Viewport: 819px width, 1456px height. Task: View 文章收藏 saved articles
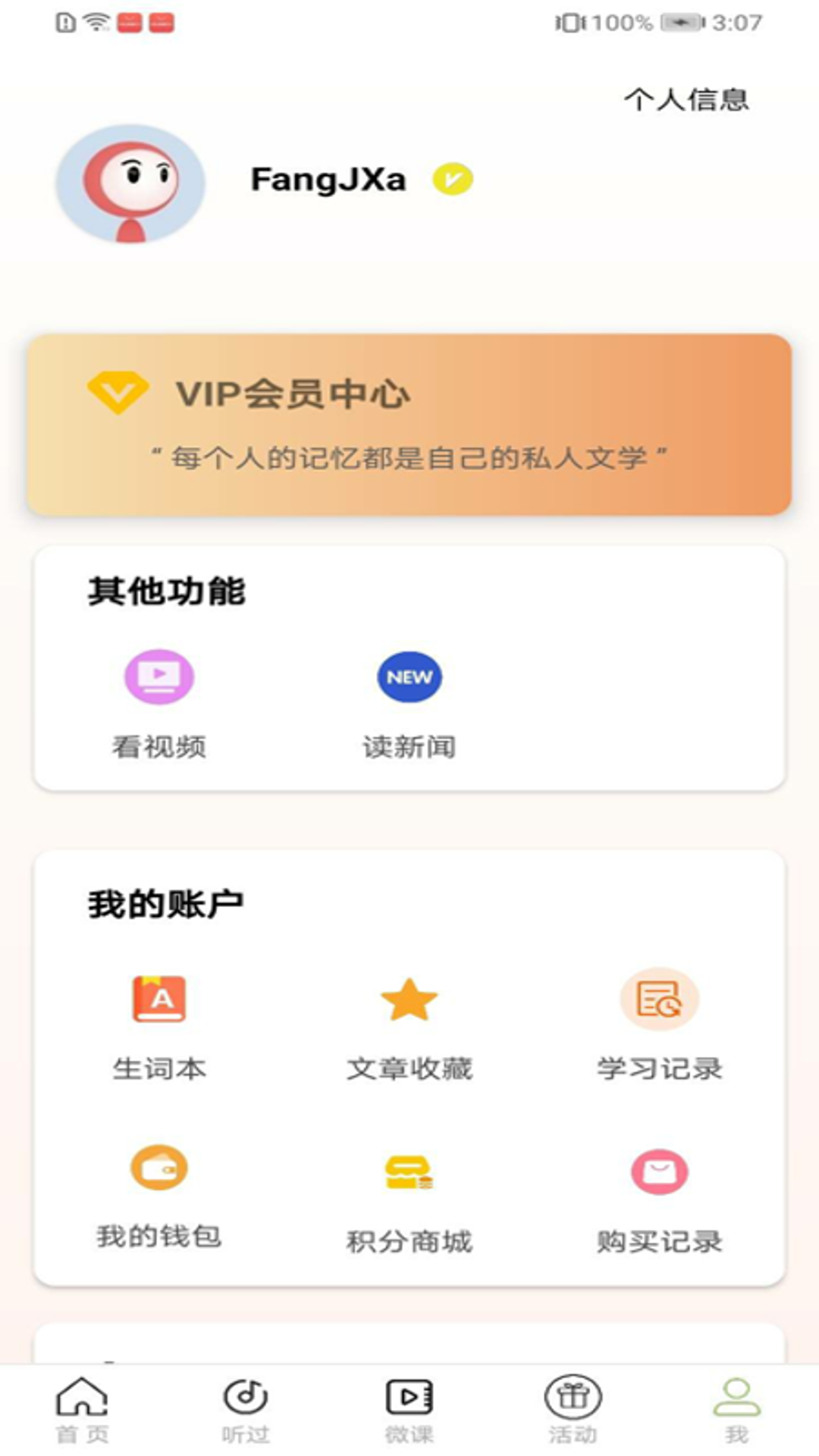pos(409,1024)
